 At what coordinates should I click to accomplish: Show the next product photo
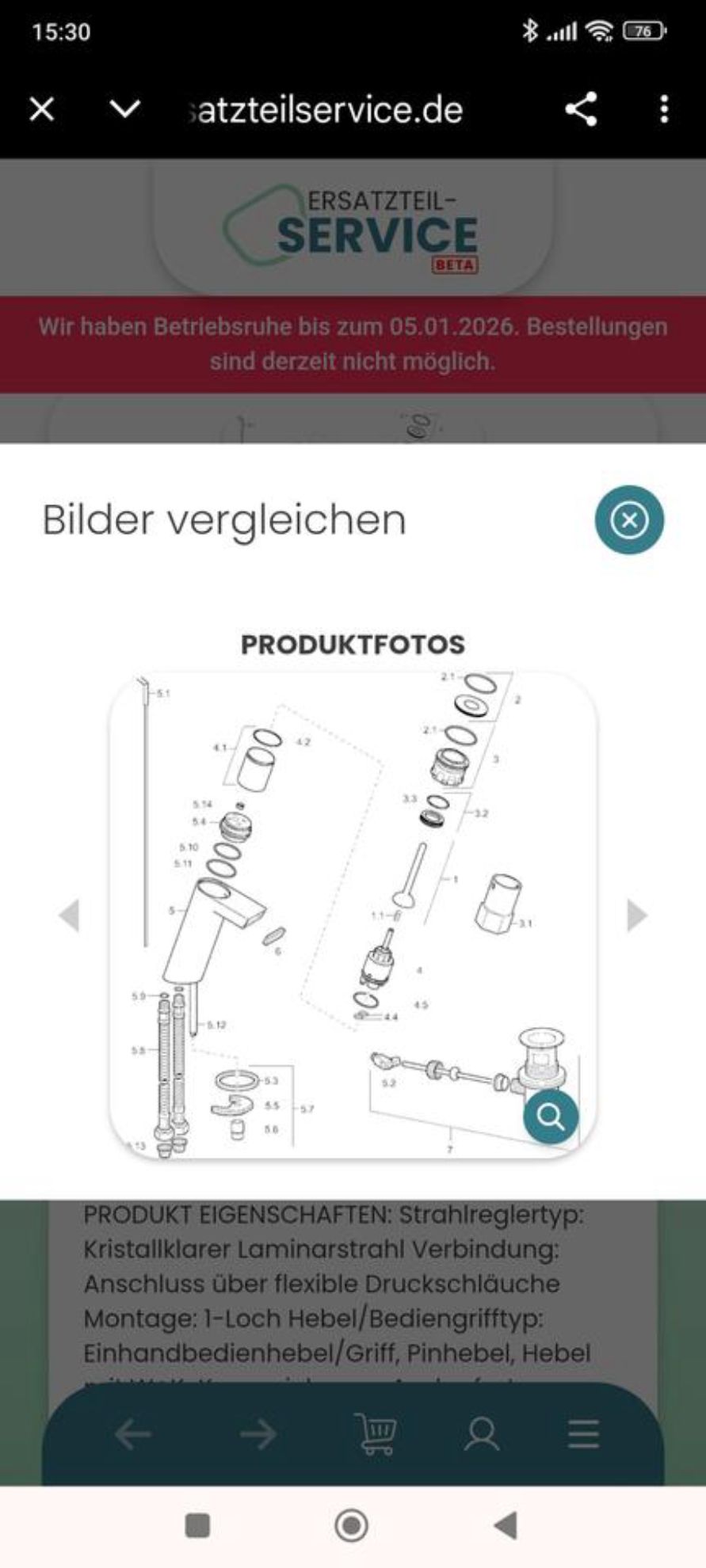click(x=636, y=915)
